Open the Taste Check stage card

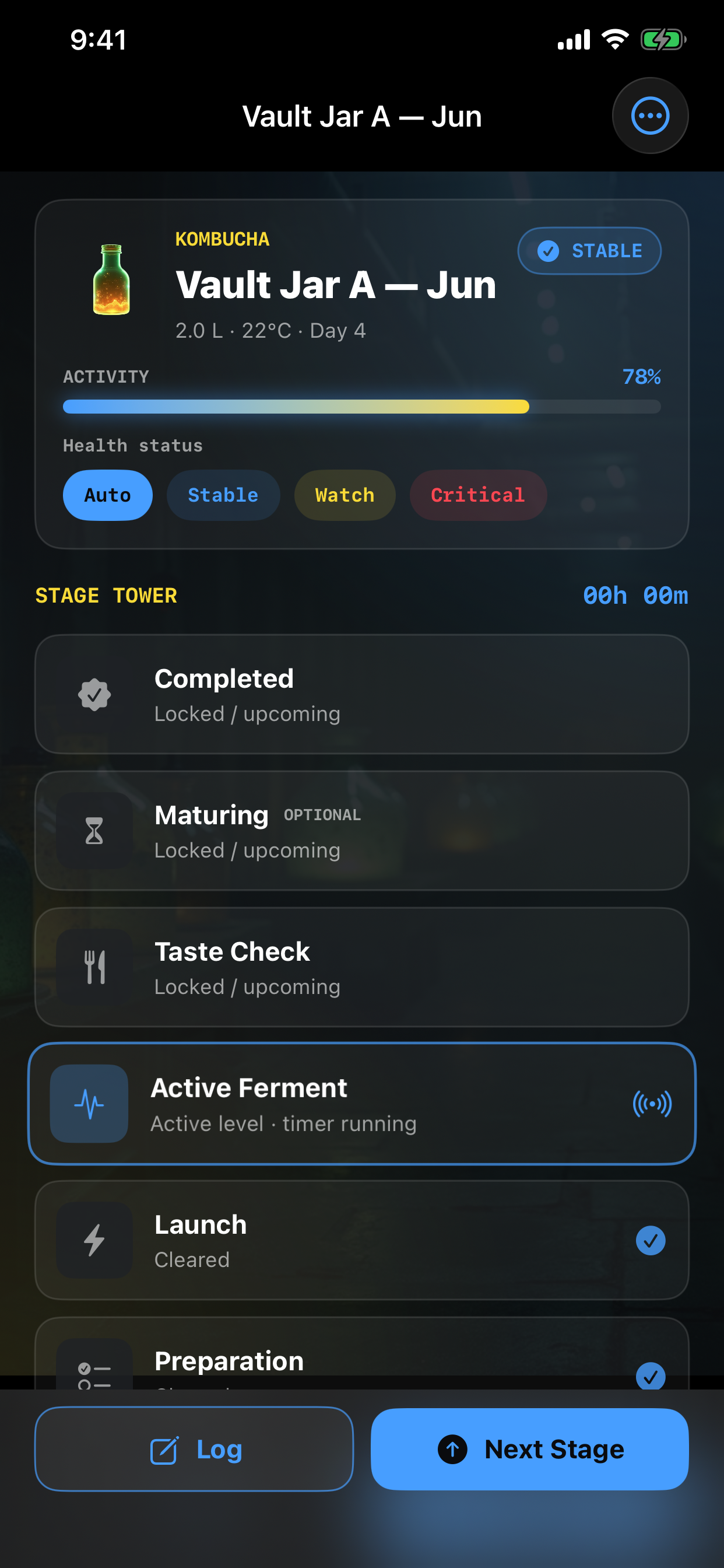pyautogui.click(x=362, y=967)
